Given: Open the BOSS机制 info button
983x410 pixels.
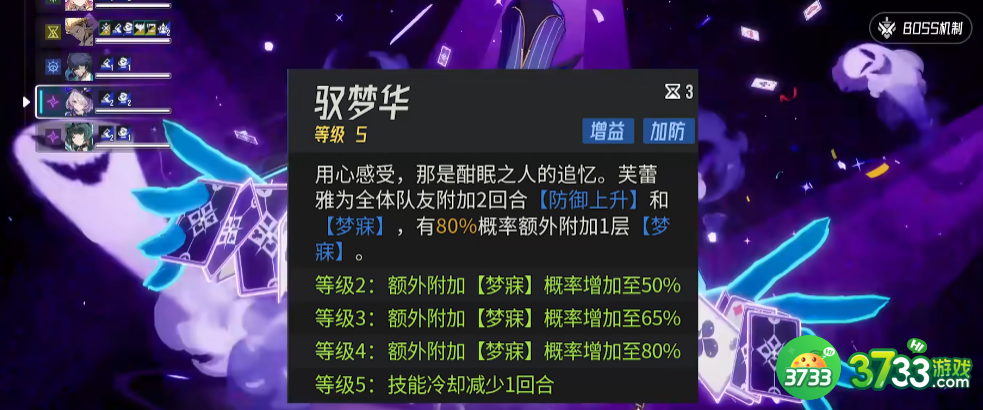Looking at the screenshot, I should tap(919, 29).
